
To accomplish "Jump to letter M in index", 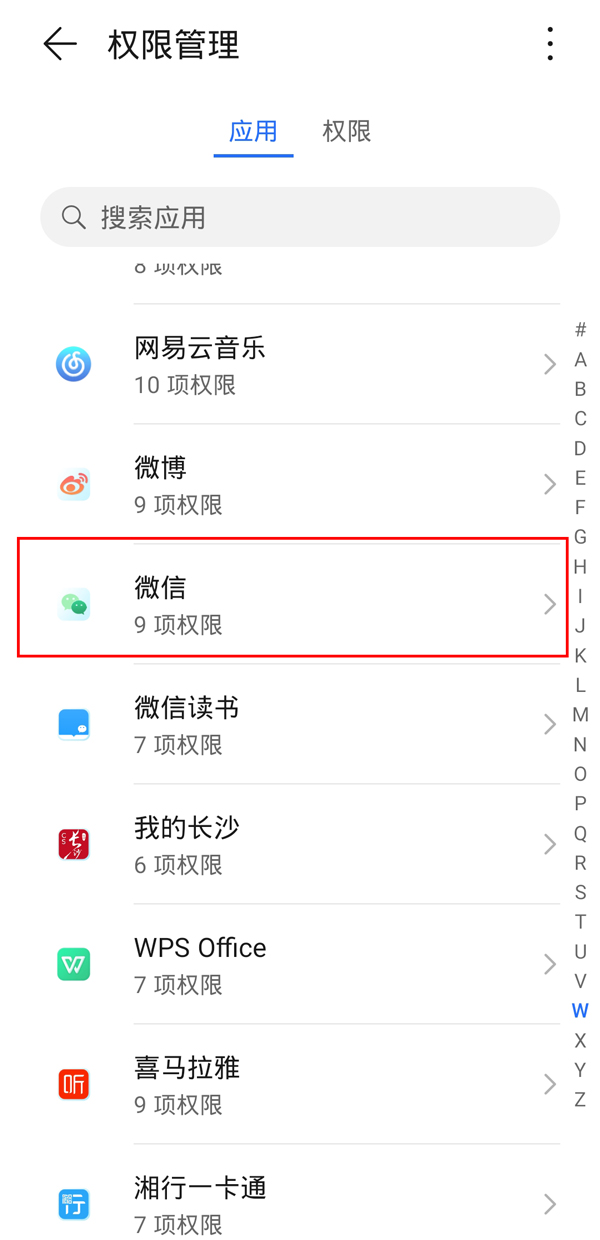I will tap(580, 715).
